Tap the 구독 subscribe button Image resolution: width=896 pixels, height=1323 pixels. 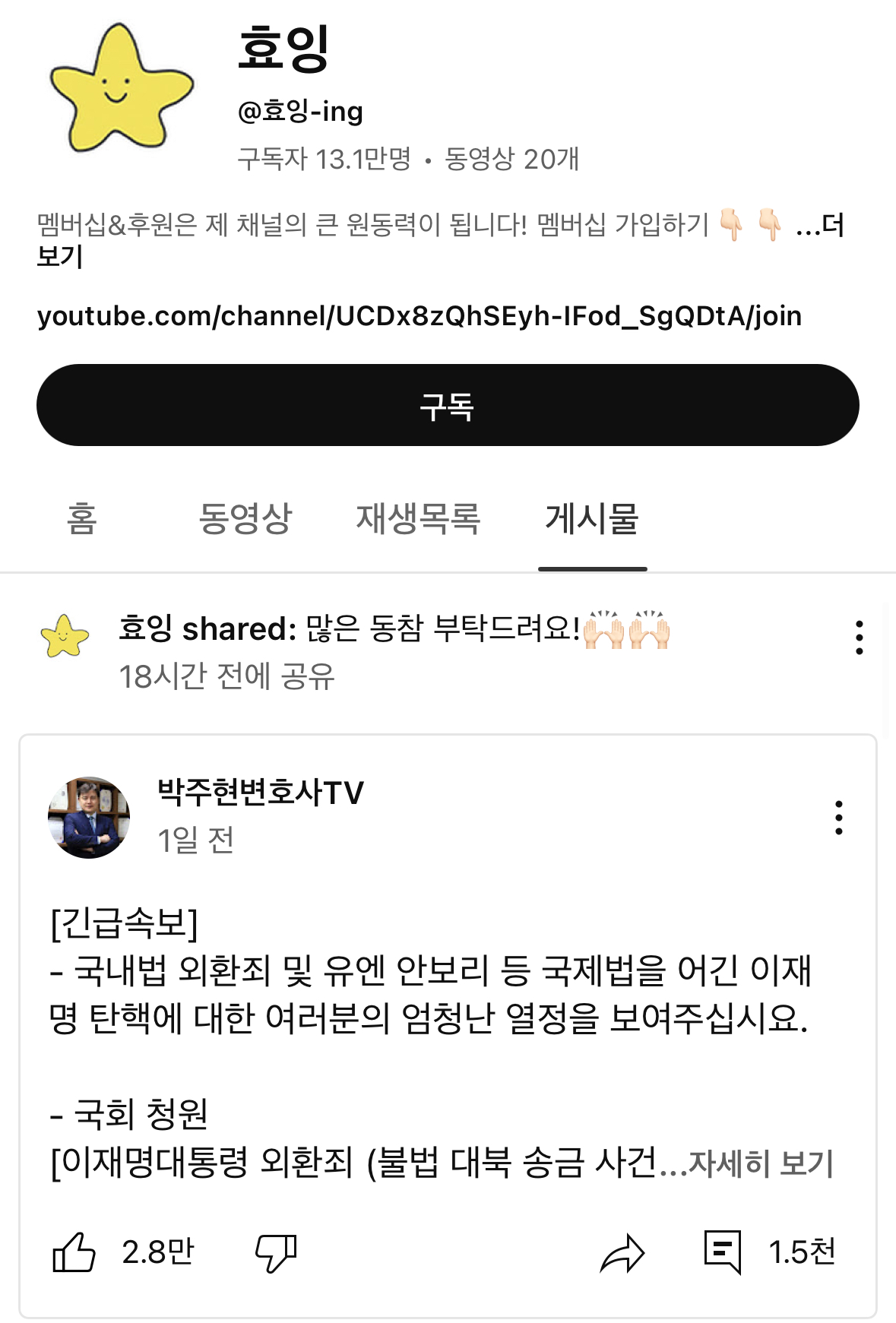448,405
